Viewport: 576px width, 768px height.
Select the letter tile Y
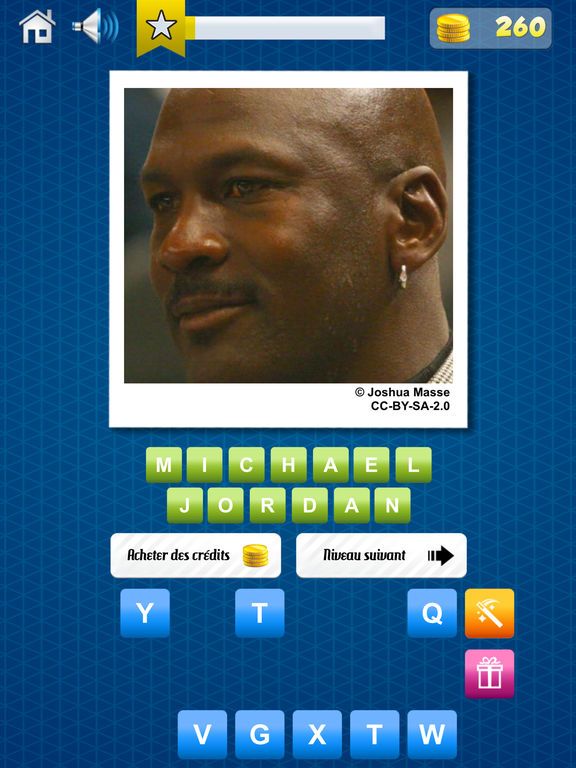145,613
